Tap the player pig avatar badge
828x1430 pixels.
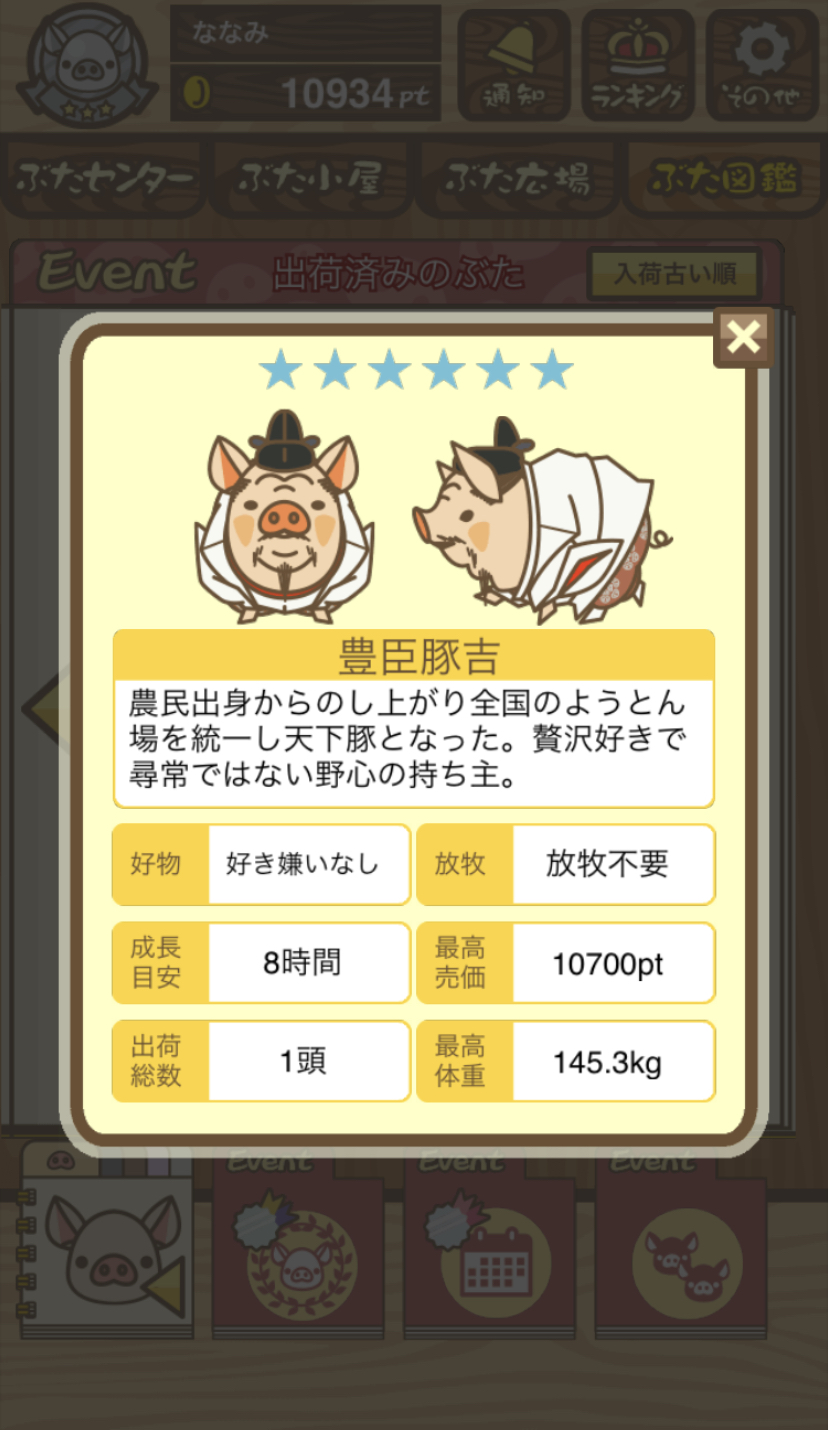pyautogui.click(x=88, y=64)
